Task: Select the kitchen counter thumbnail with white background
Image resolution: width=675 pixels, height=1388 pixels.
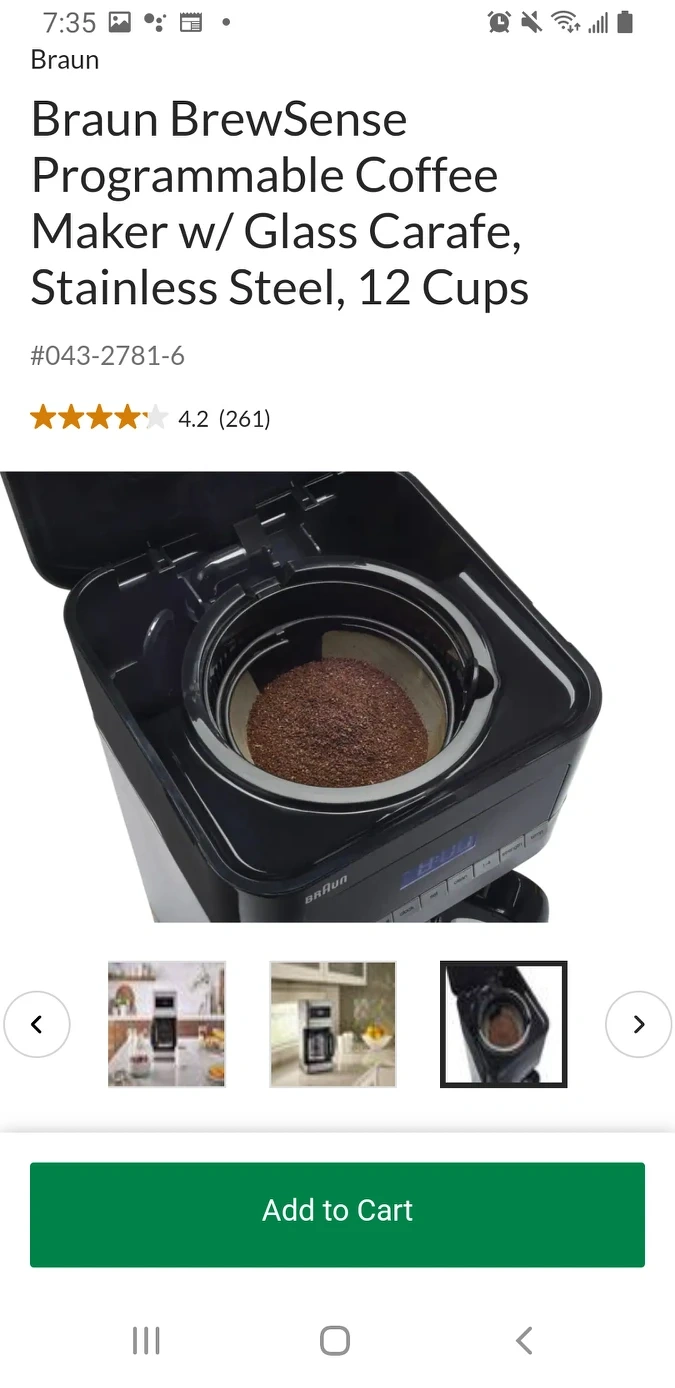Action: coord(167,1024)
